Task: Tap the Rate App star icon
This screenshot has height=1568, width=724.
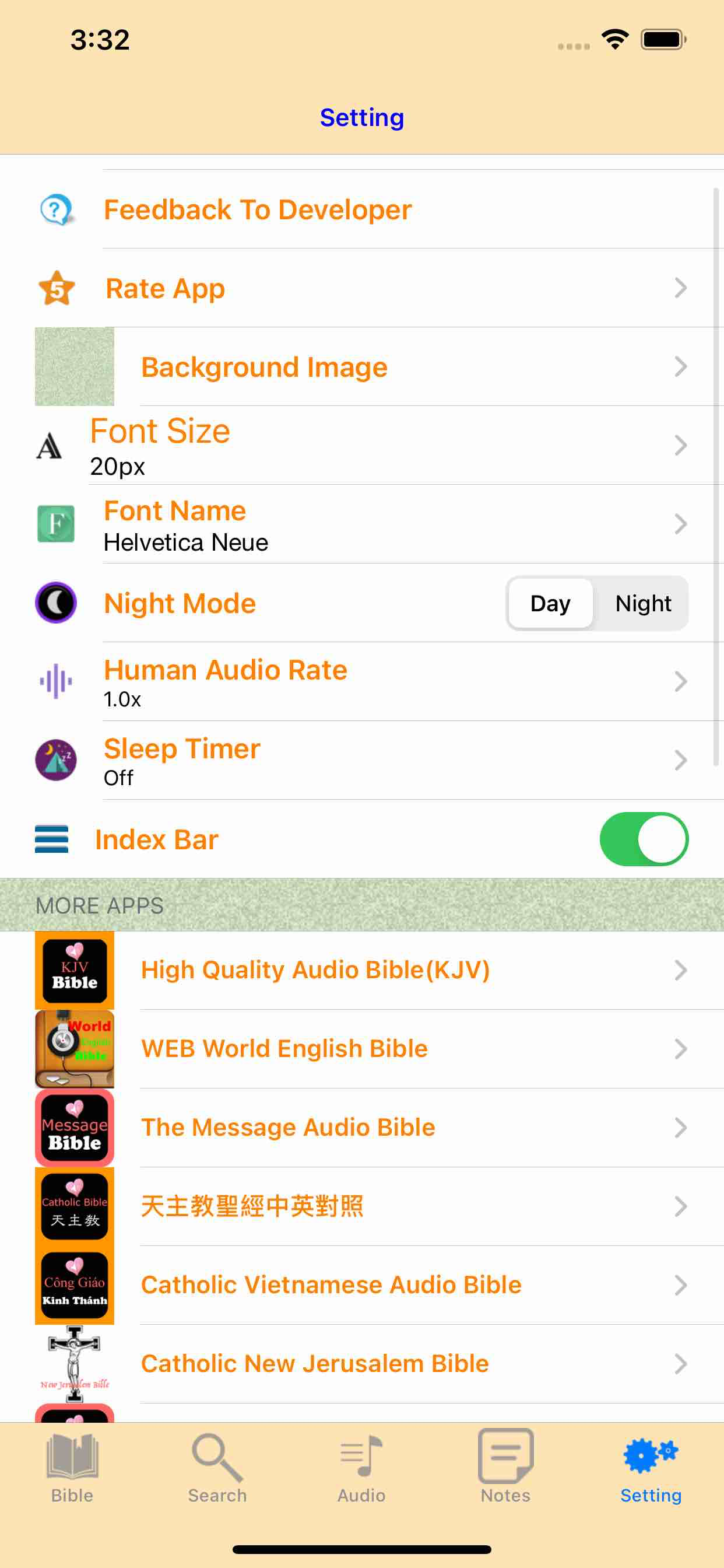Action: coord(57,288)
